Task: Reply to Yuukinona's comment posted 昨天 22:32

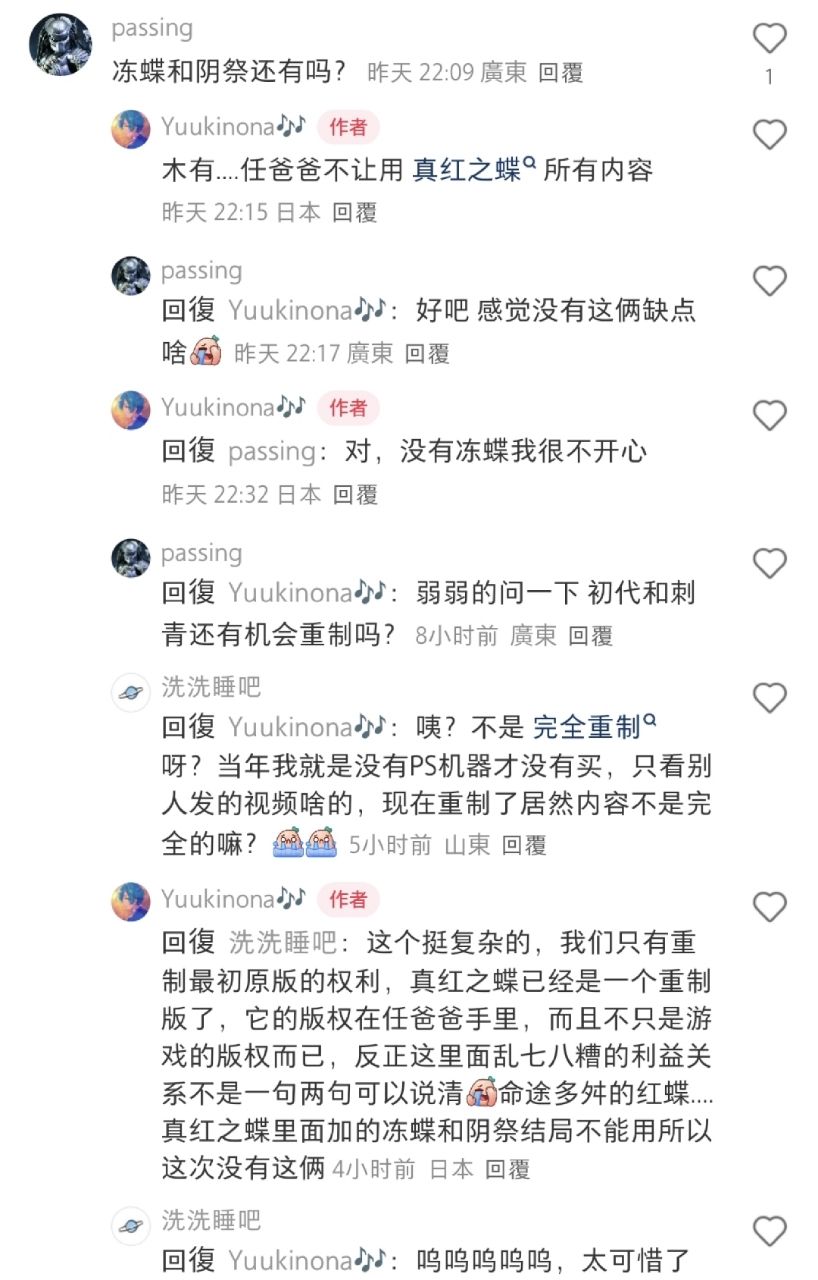Action: [355, 494]
